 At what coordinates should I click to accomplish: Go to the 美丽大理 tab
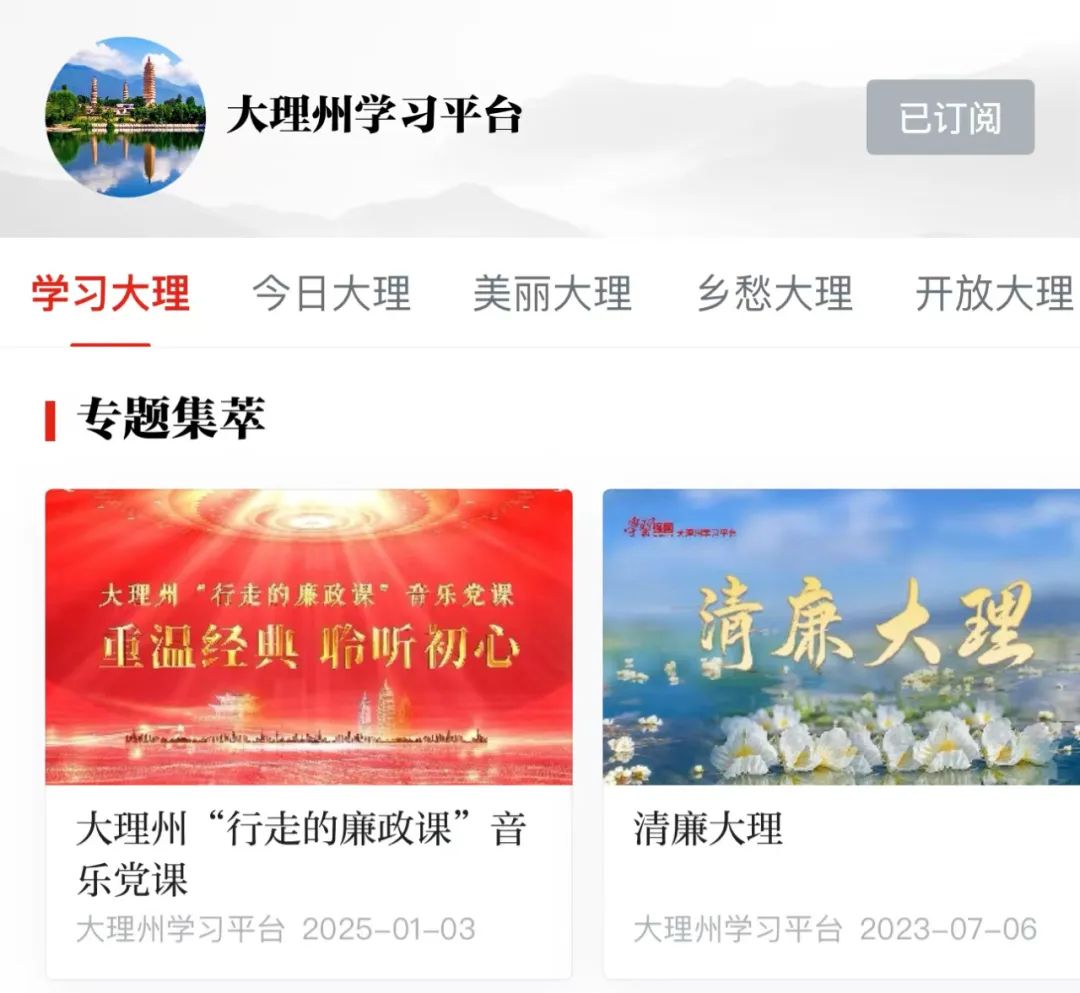pyautogui.click(x=552, y=294)
